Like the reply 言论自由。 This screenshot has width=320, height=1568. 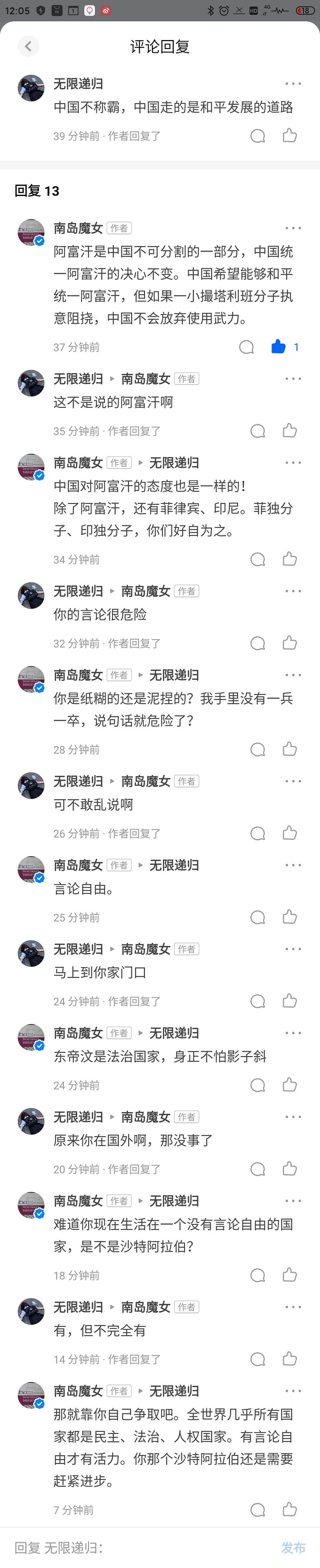coord(290,917)
